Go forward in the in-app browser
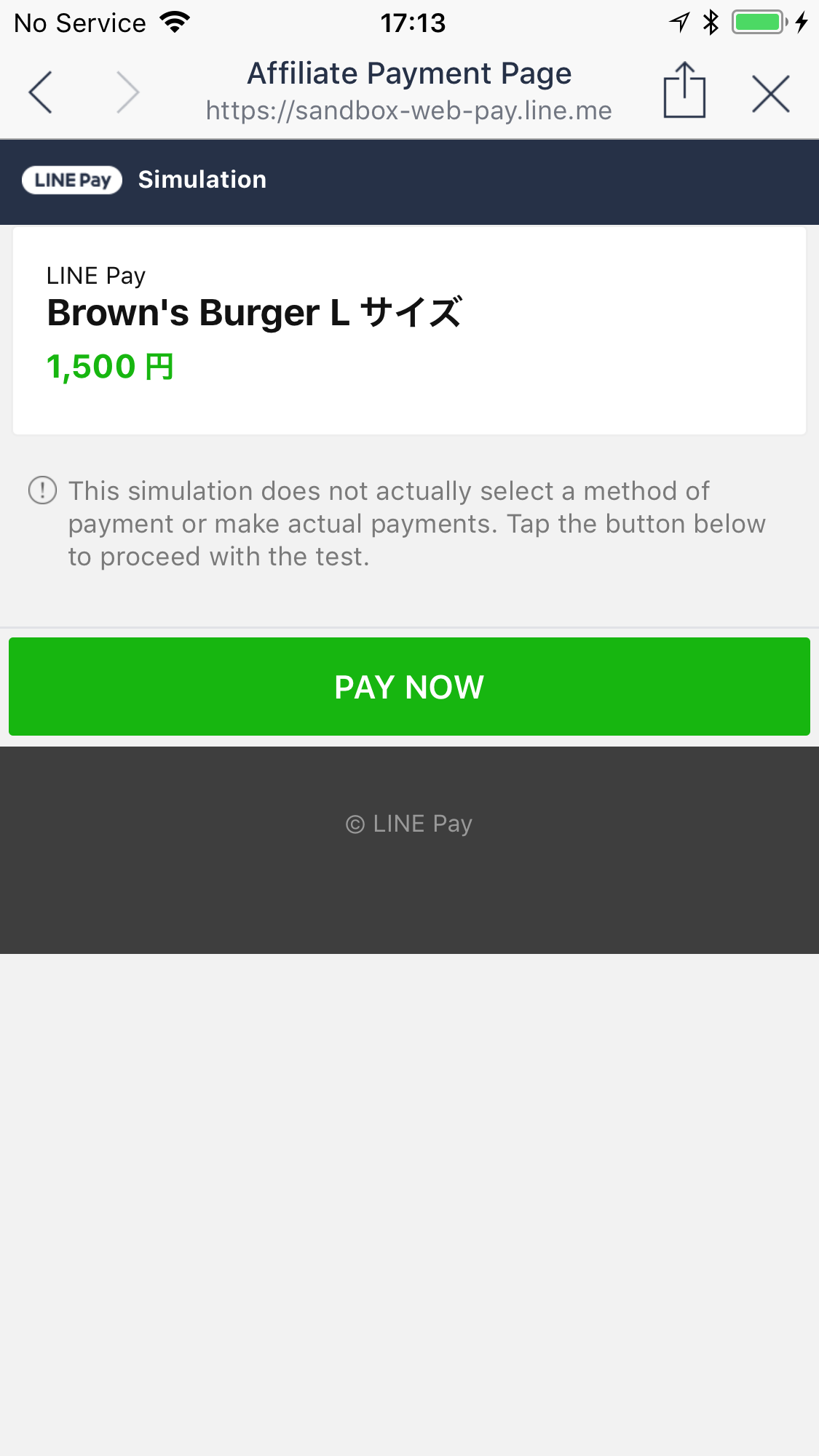 [x=127, y=92]
